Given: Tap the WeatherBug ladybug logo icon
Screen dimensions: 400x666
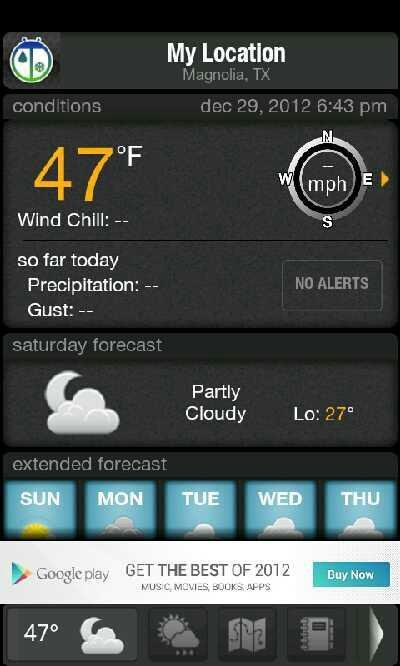Looking at the screenshot, I should point(31,61).
